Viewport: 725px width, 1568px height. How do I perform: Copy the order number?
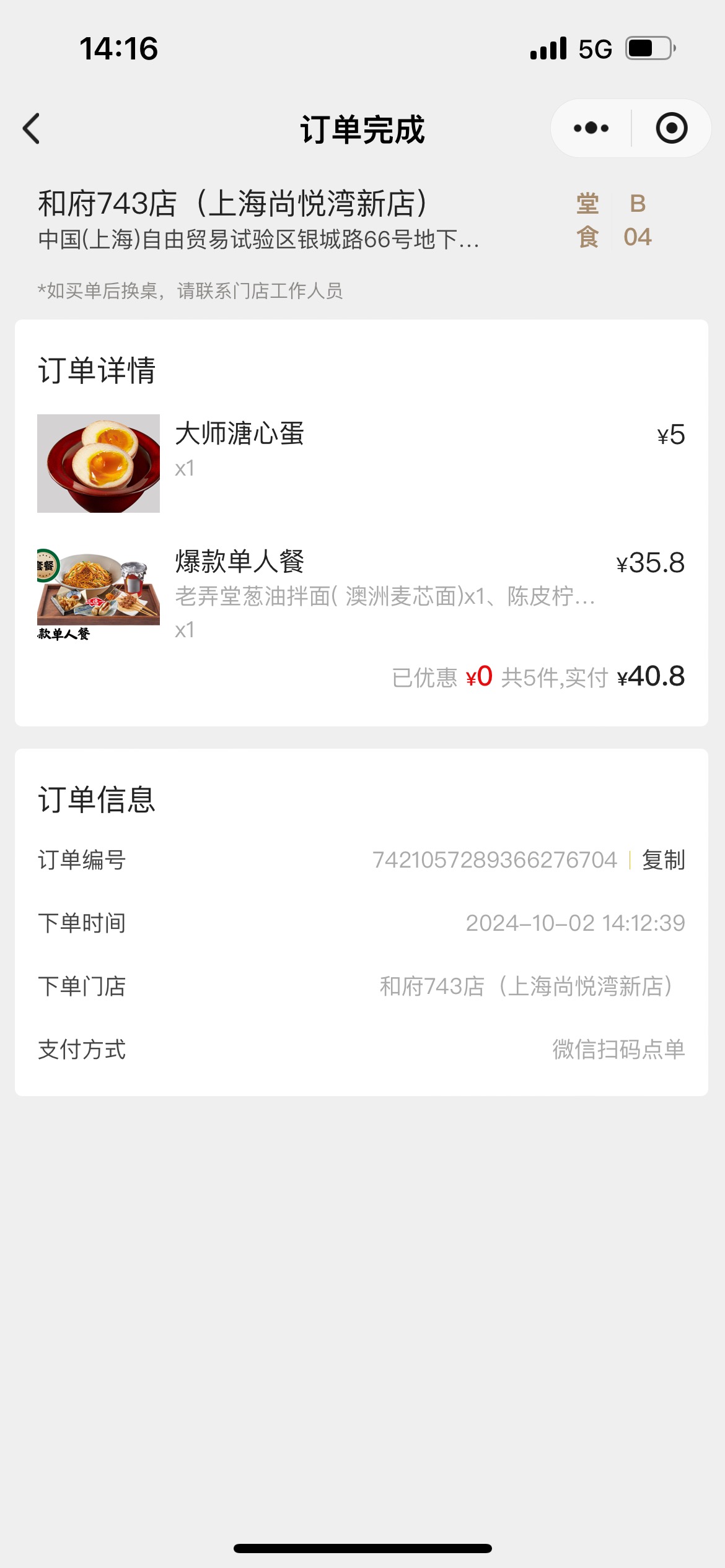point(664,860)
